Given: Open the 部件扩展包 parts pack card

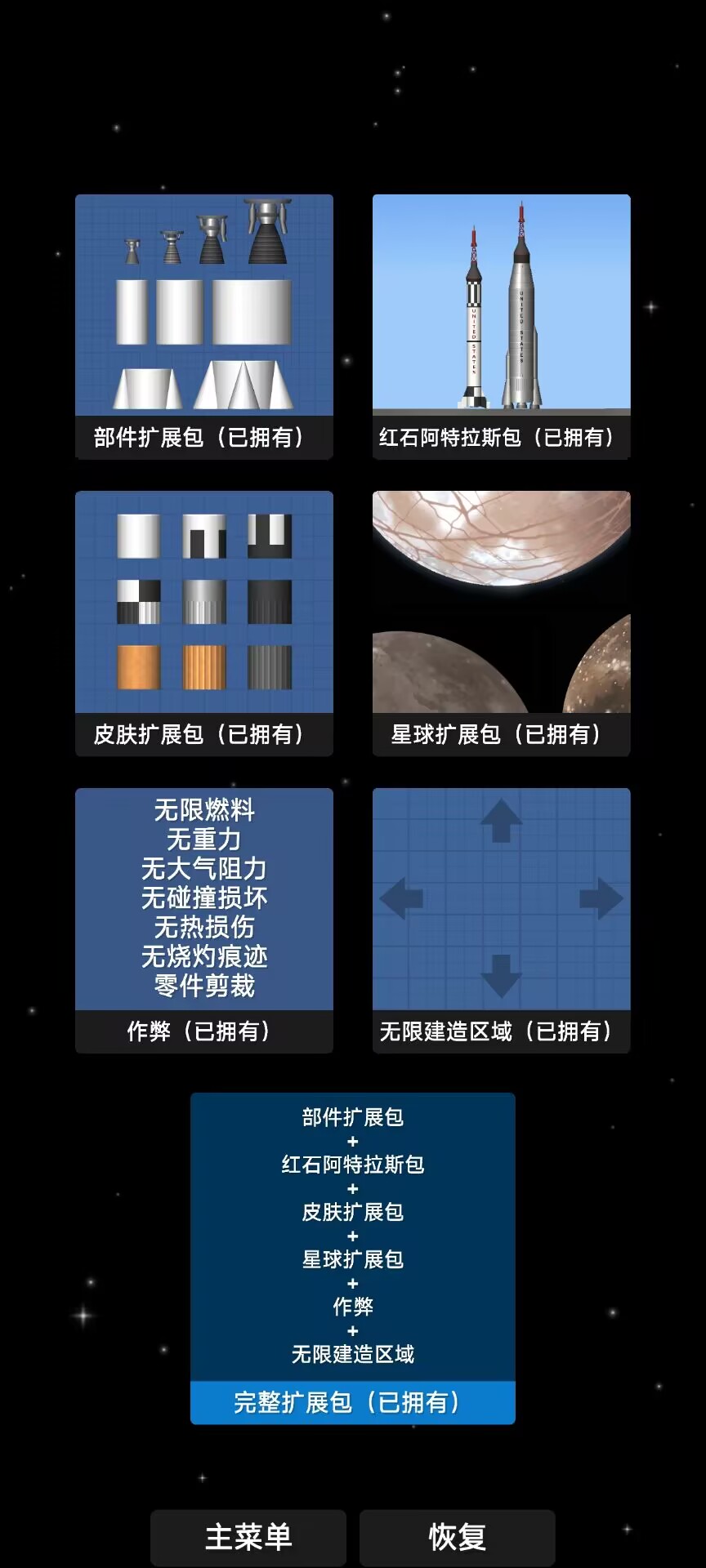Looking at the screenshot, I should click(203, 327).
